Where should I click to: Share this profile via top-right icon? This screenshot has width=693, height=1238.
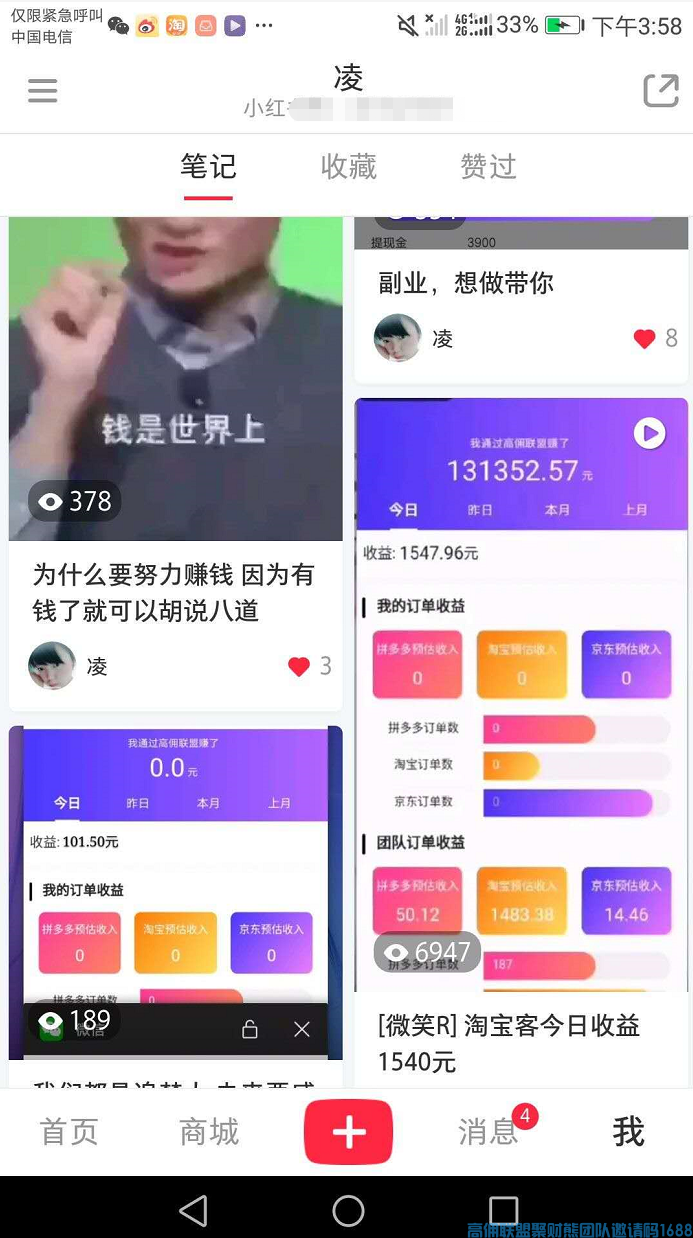(661, 91)
